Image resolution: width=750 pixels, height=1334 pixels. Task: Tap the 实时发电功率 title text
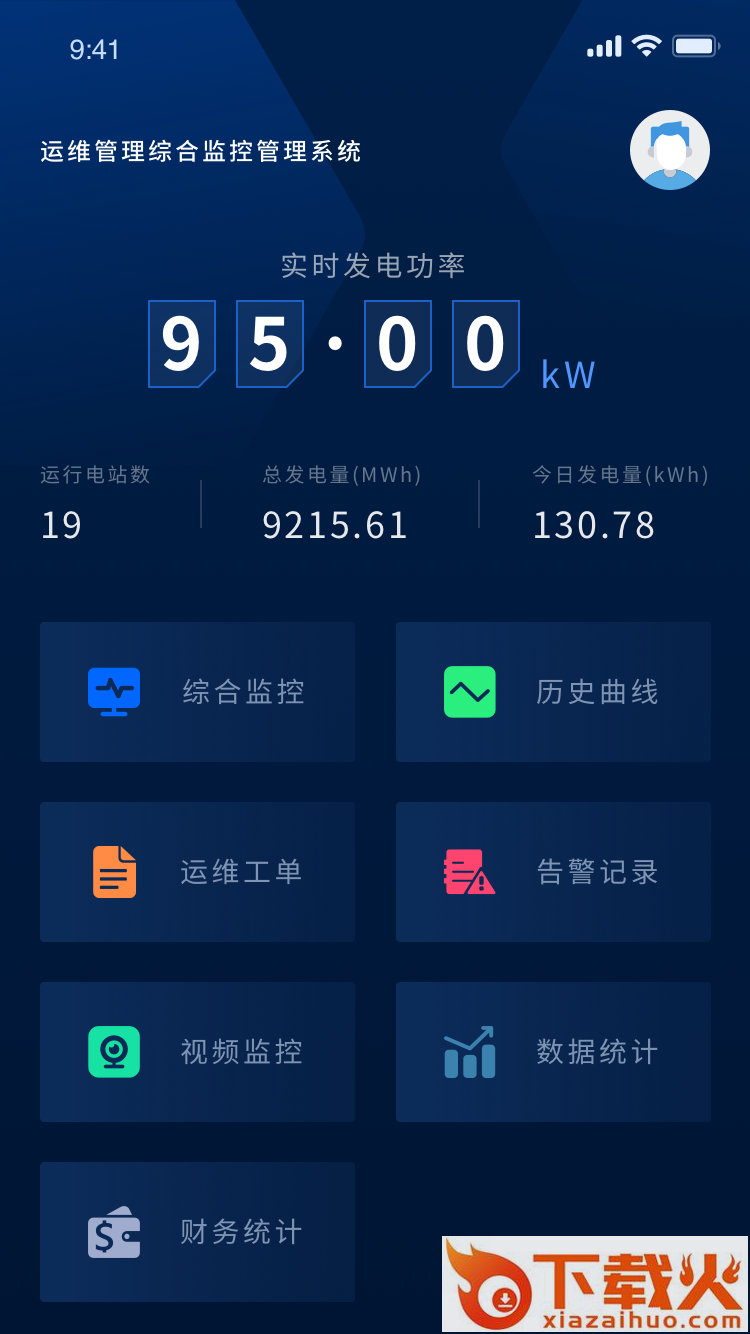point(374,265)
